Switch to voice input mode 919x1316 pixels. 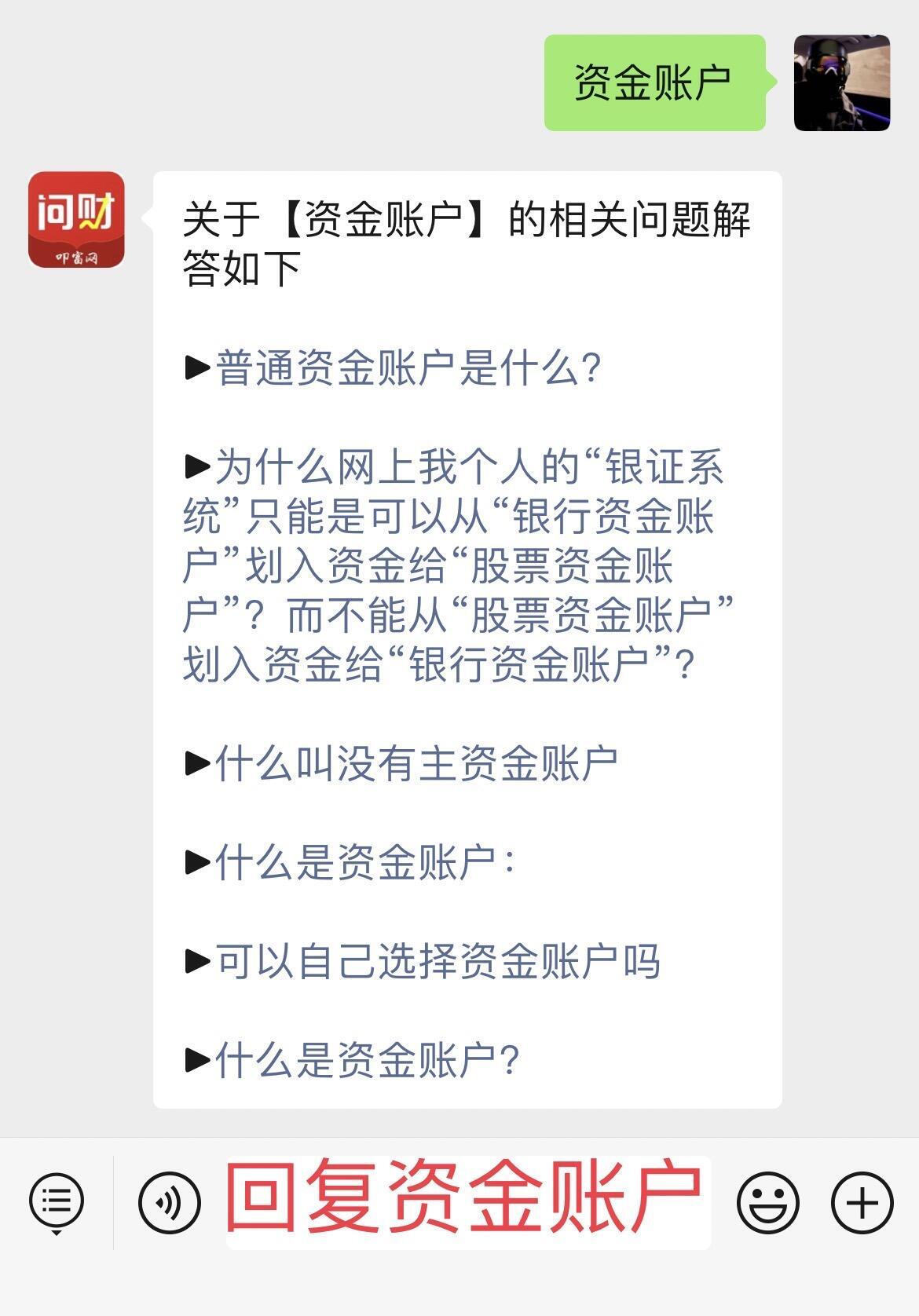[169, 1202]
